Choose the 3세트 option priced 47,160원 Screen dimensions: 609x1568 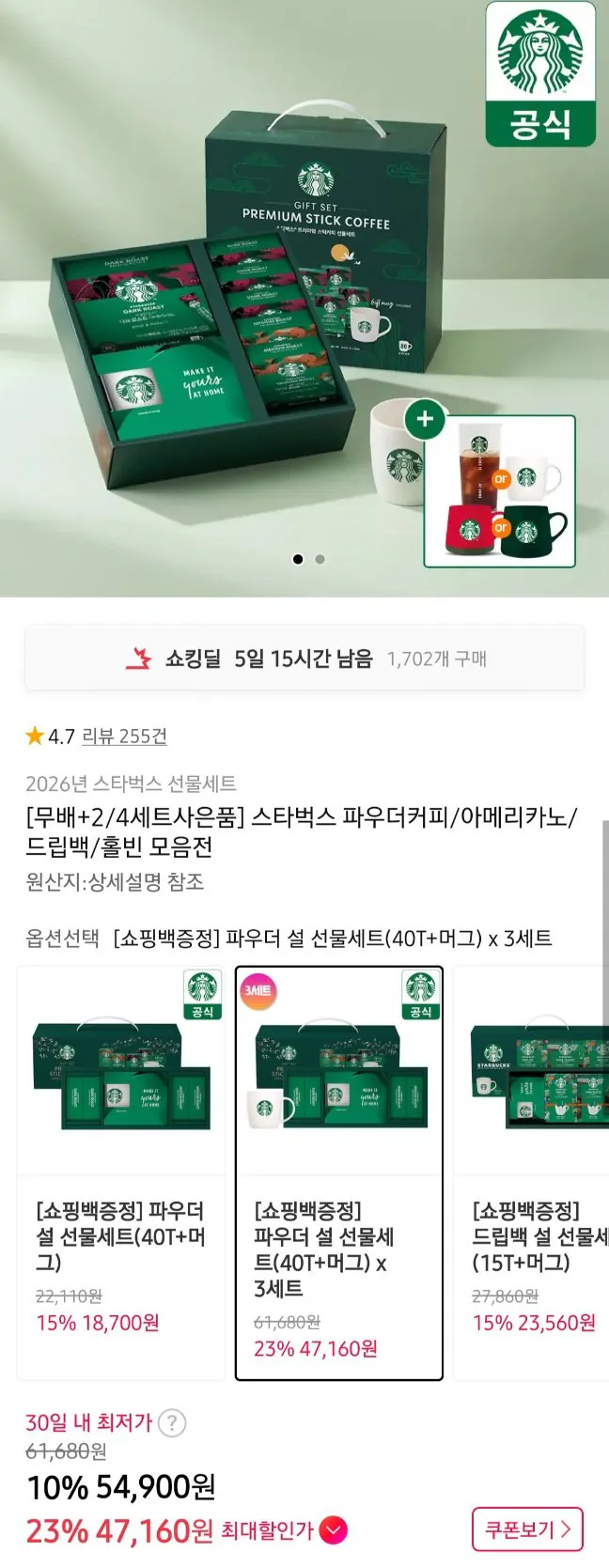tap(338, 1172)
